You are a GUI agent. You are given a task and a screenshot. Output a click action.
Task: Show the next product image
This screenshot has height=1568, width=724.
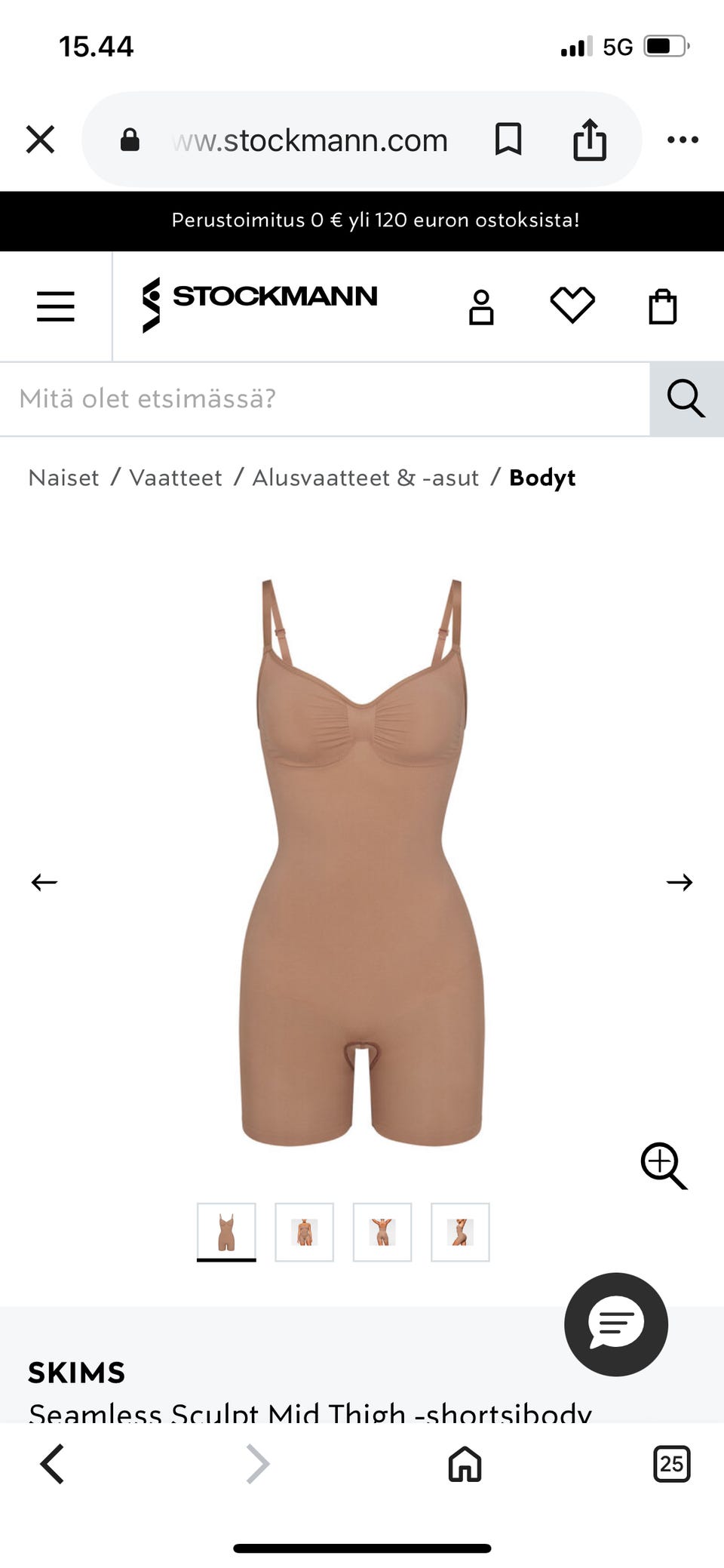[679, 882]
